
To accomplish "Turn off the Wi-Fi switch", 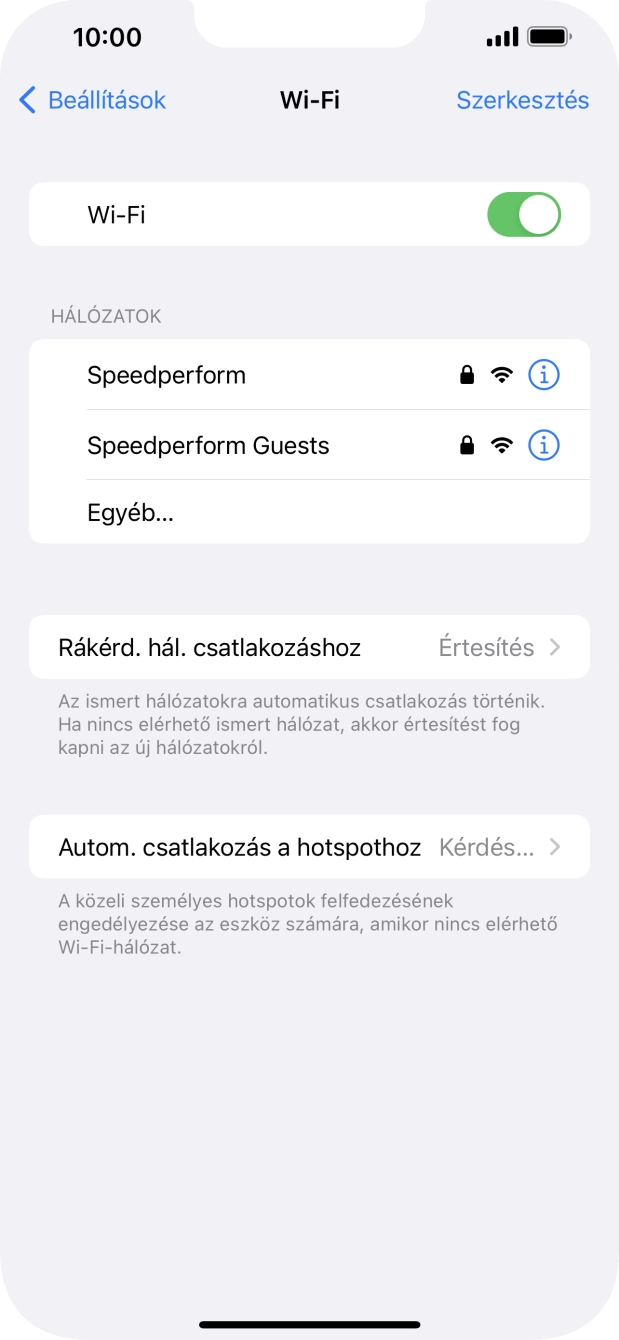I will coord(523,215).
